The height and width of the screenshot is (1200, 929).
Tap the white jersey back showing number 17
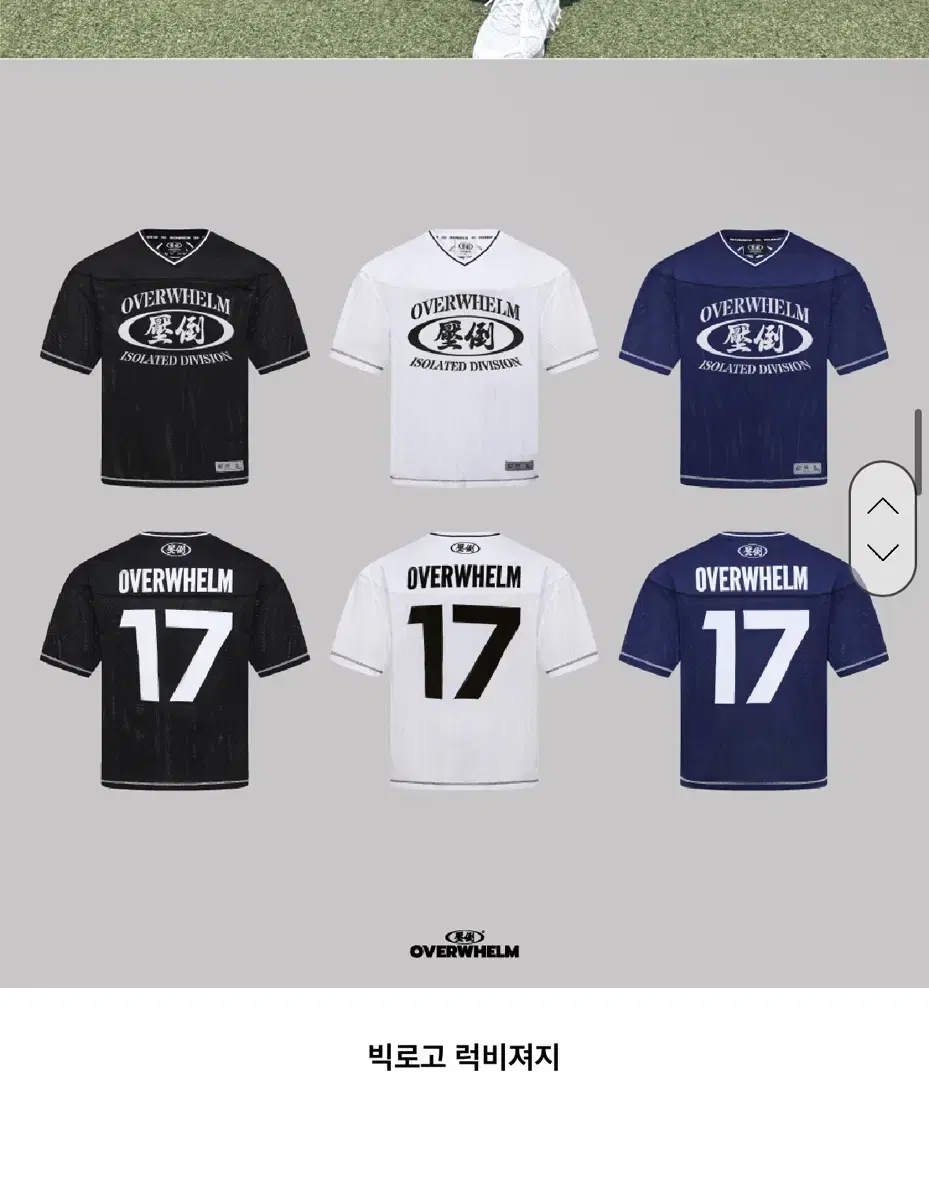pyautogui.click(x=463, y=660)
